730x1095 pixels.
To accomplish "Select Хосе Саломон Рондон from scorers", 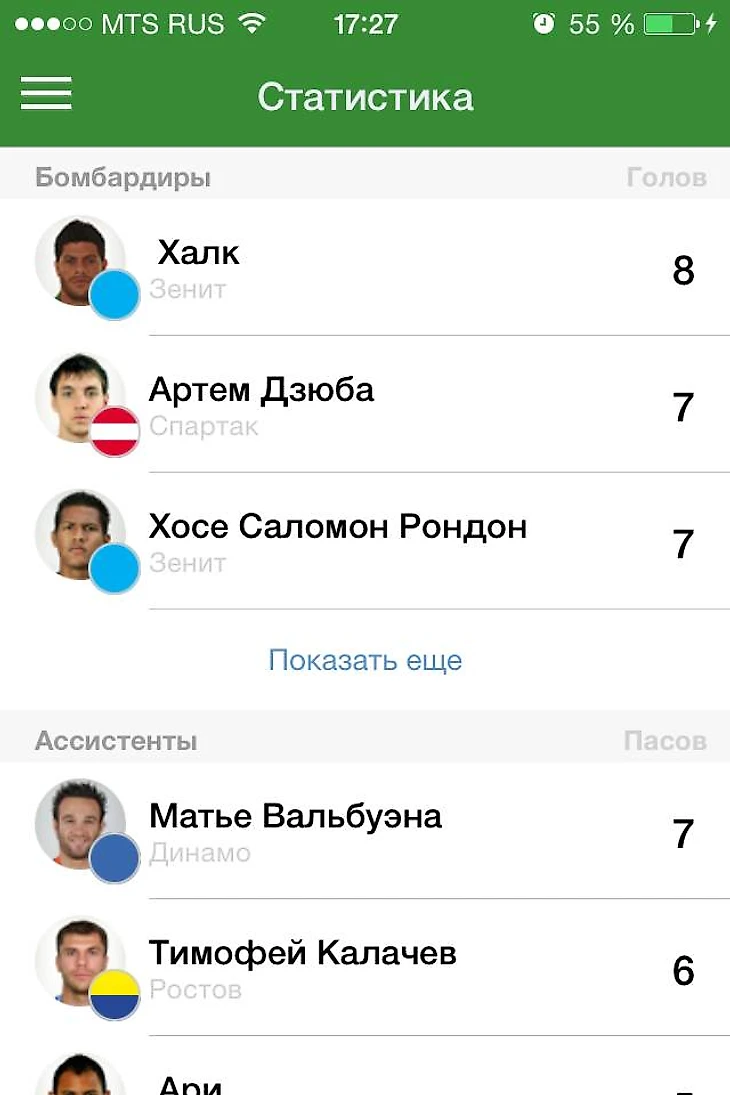I will (365, 542).
